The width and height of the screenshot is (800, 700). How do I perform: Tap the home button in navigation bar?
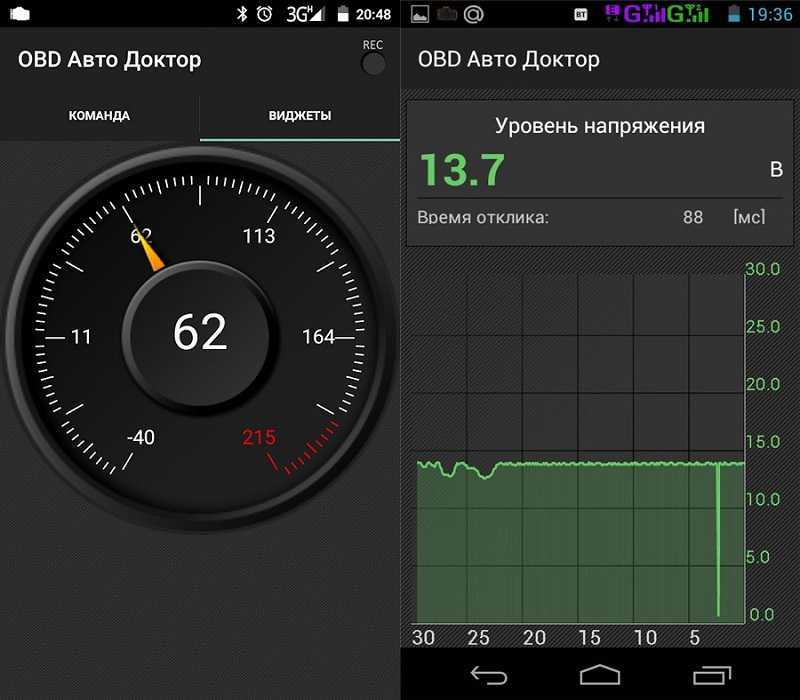600,673
